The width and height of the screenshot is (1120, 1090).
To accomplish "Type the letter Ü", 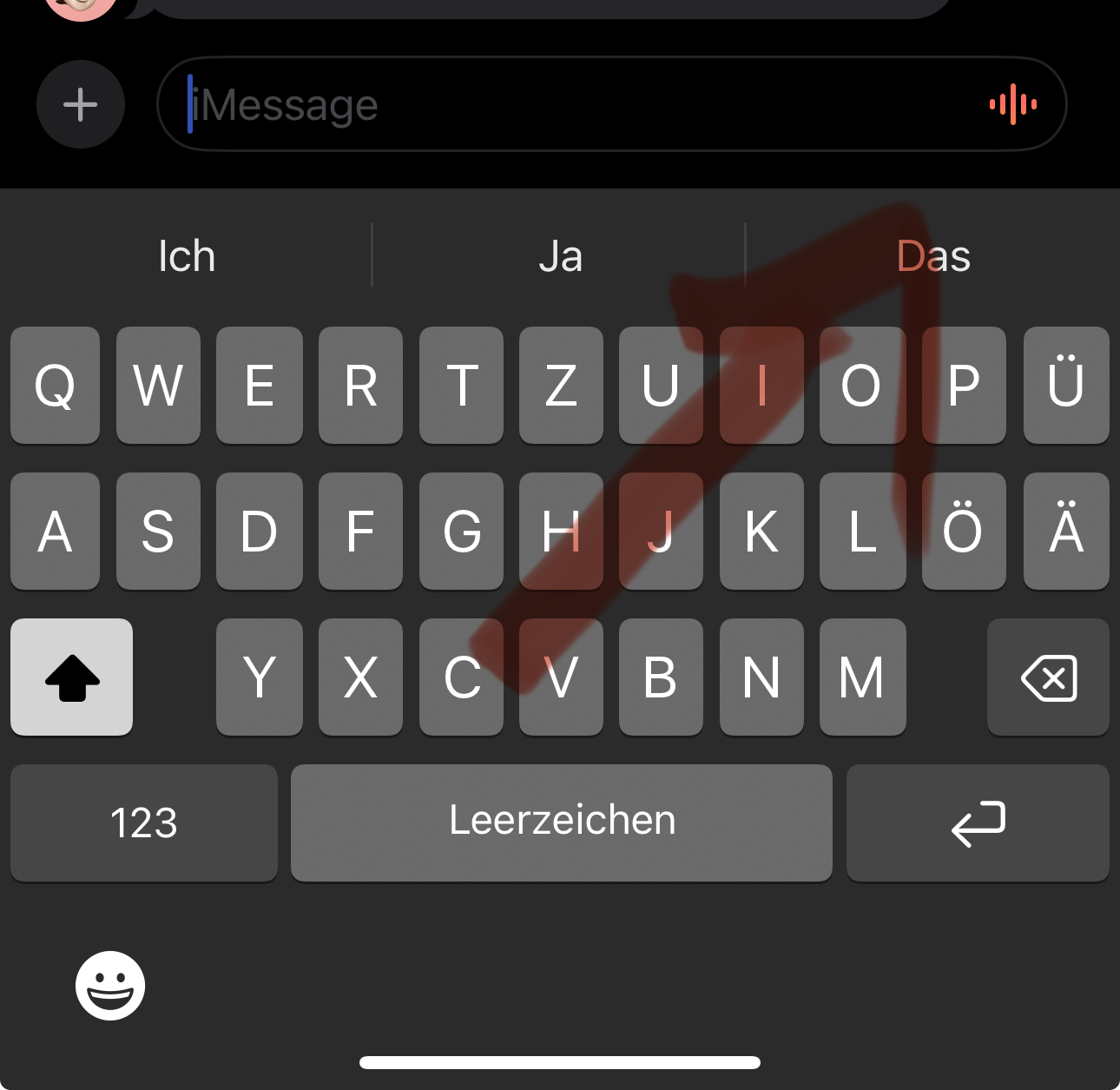I will click(x=1065, y=385).
